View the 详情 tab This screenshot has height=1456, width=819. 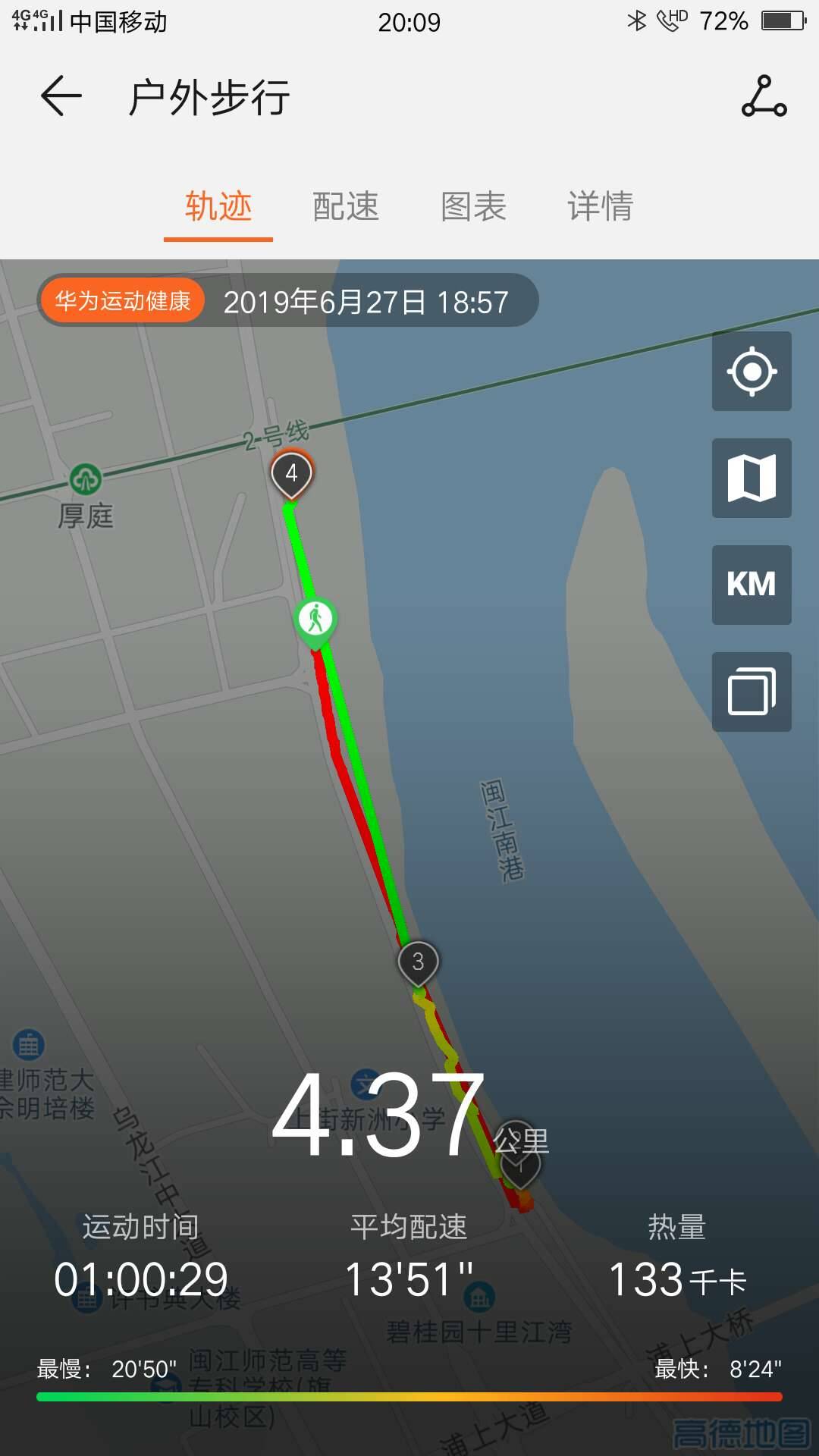point(601,206)
